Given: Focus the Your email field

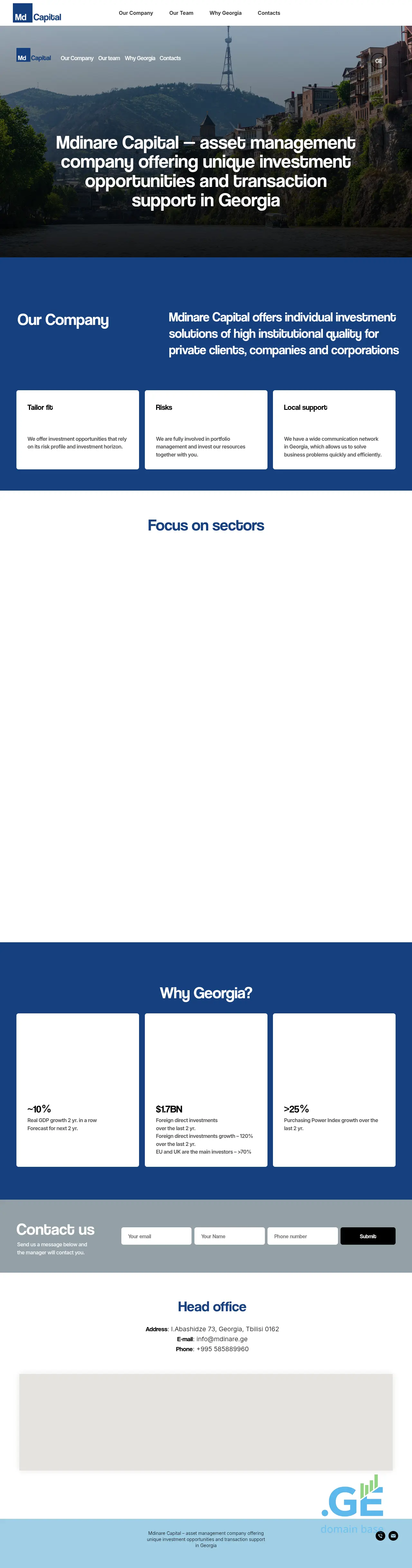Looking at the screenshot, I should (156, 1236).
